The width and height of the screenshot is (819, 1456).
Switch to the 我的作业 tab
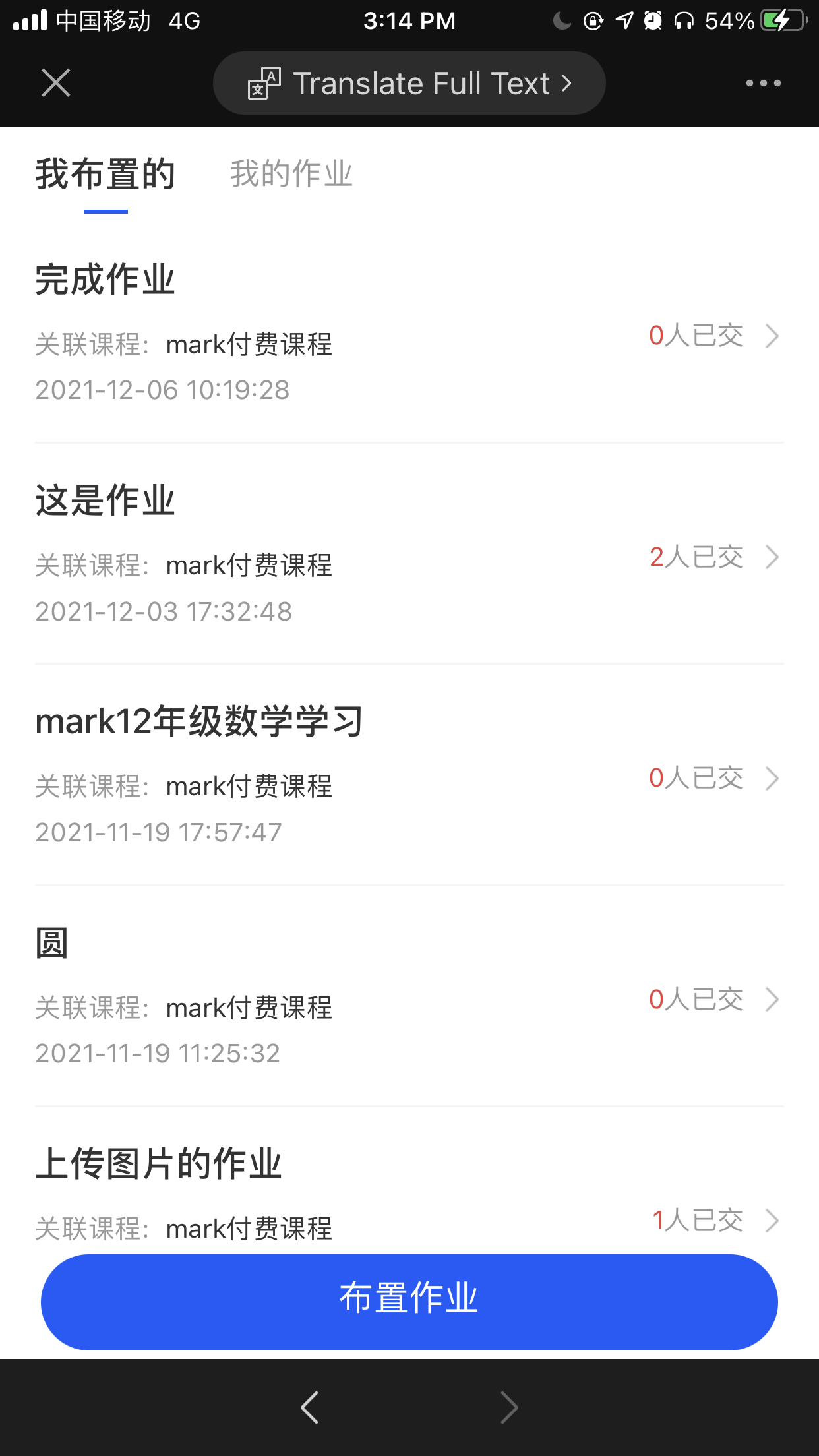coord(291,174)
